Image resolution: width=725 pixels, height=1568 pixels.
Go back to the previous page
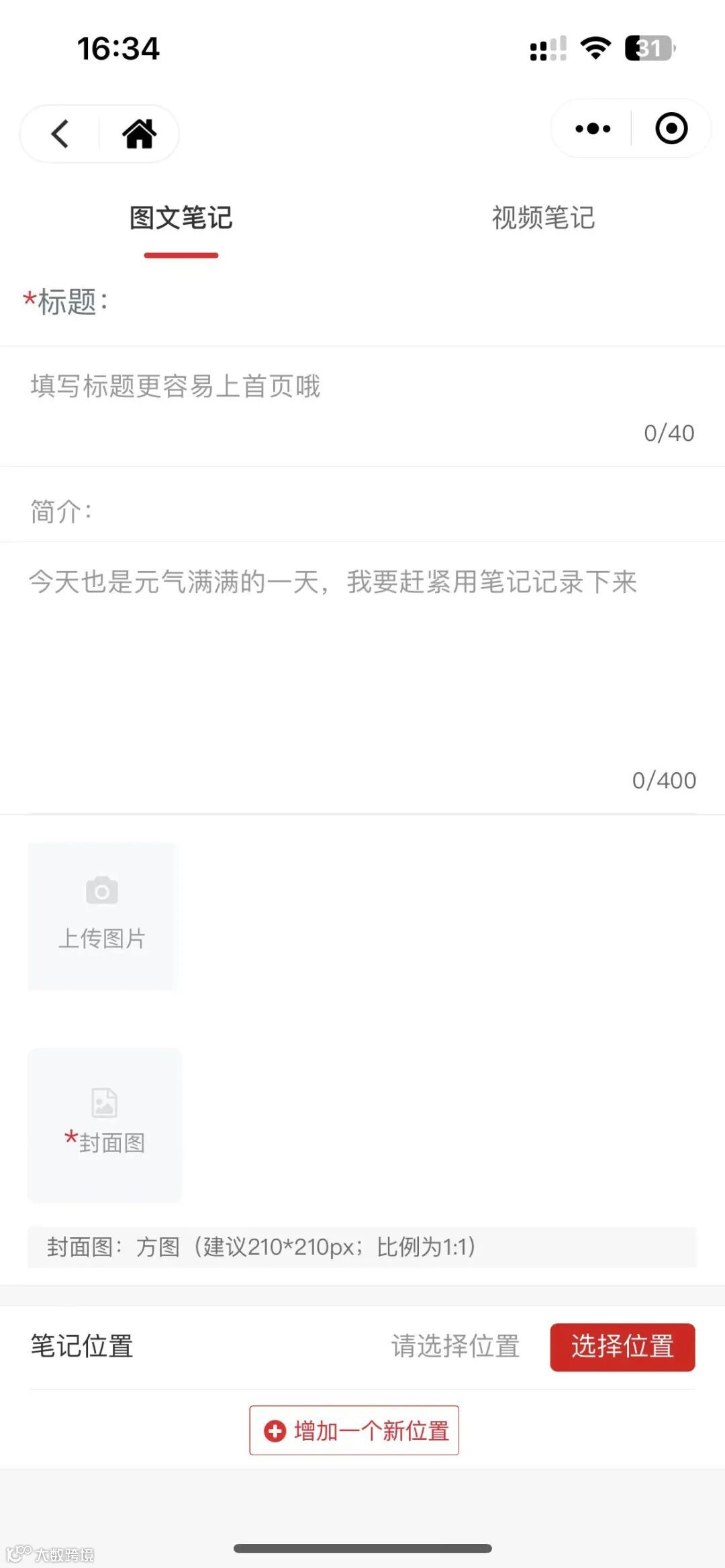coord(60,134)
